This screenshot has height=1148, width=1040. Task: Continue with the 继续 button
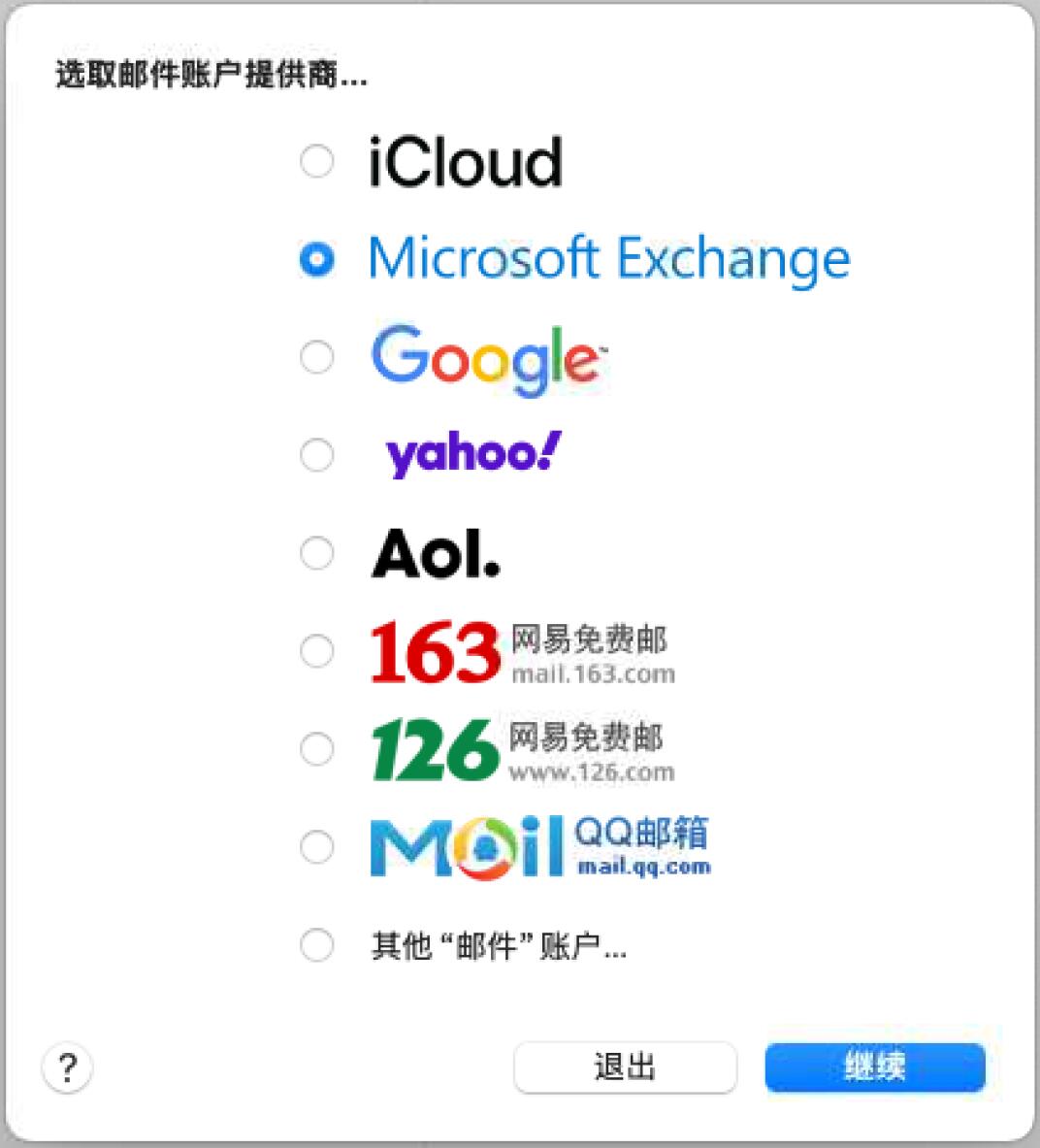click(874, 1067)
